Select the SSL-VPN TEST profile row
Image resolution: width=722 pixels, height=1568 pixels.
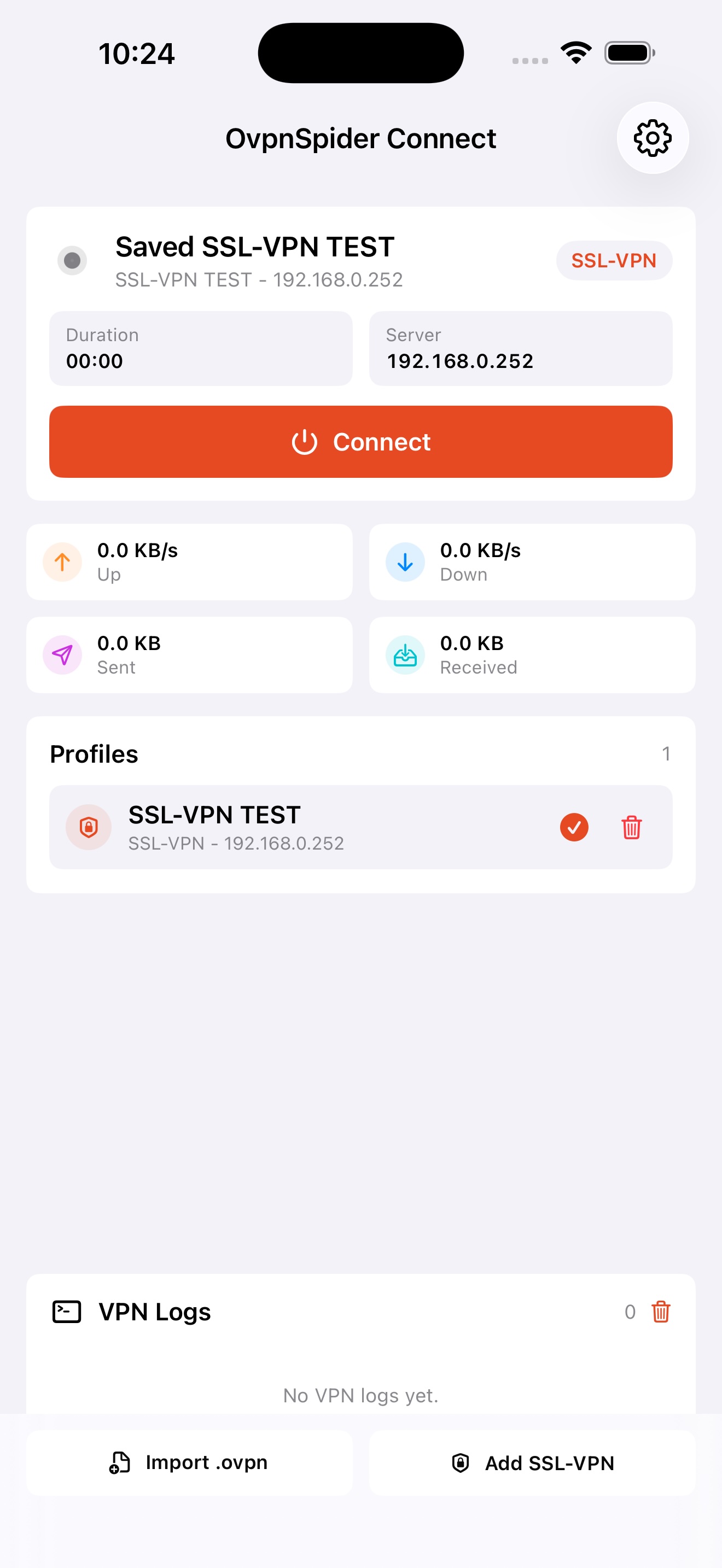(x=360, y=827)
